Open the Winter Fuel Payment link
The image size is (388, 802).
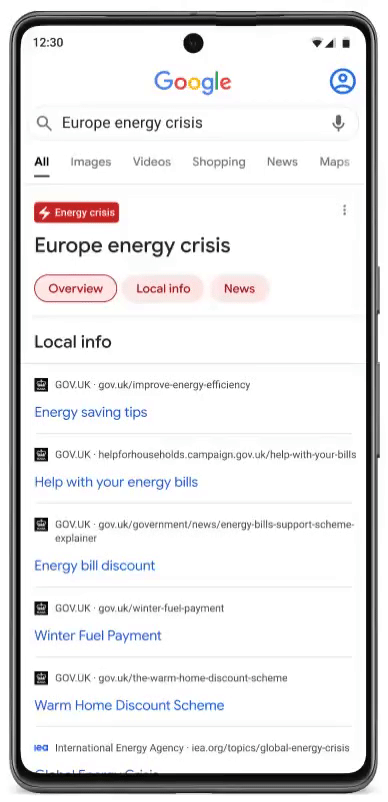point(98,636)
